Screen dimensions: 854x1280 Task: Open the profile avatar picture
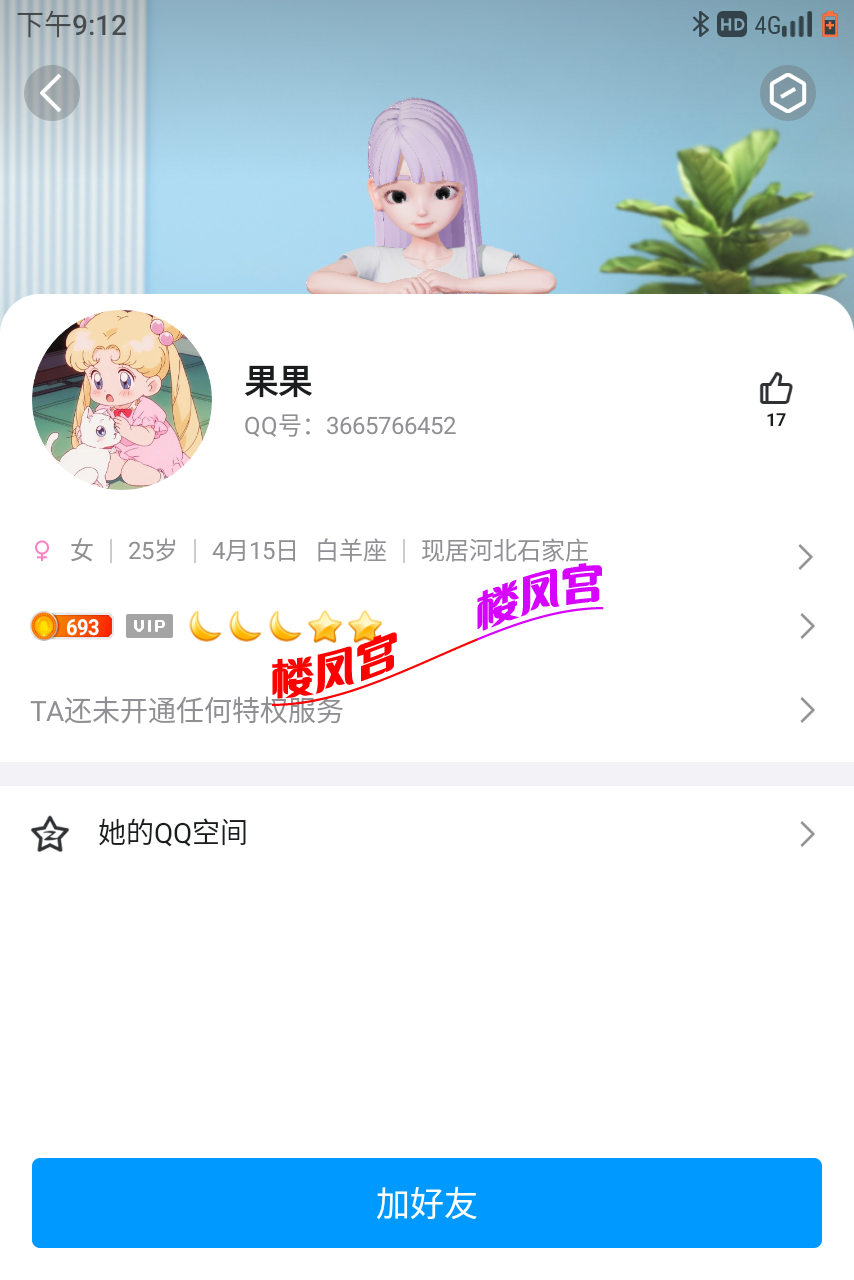point(121,399)
